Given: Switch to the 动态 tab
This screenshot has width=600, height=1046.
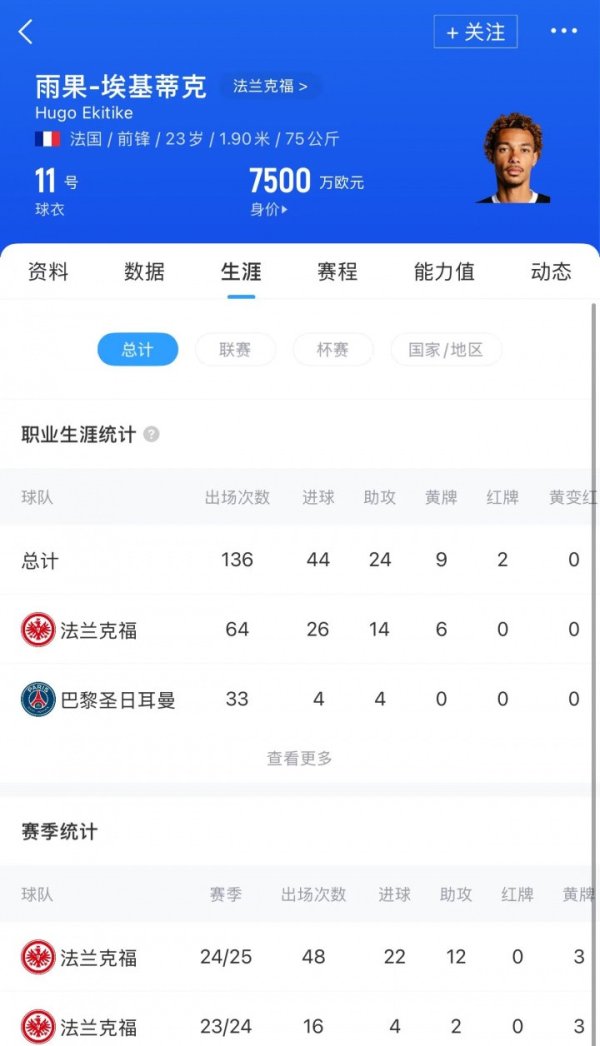Looking at the screenshot, I should click(x=551, y=271).
